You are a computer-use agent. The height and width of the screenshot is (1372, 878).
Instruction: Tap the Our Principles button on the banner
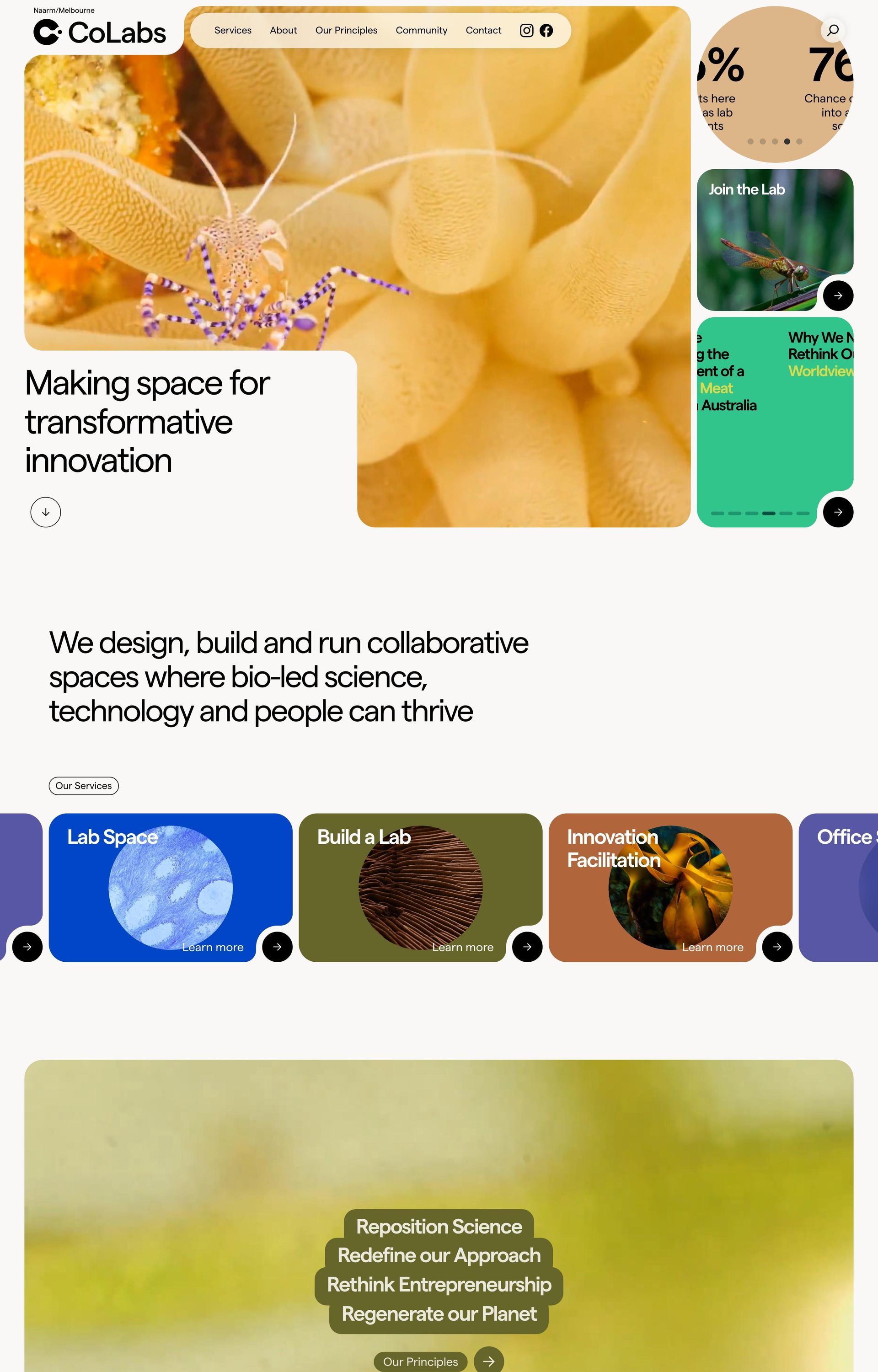click(x=420, y=1361)
